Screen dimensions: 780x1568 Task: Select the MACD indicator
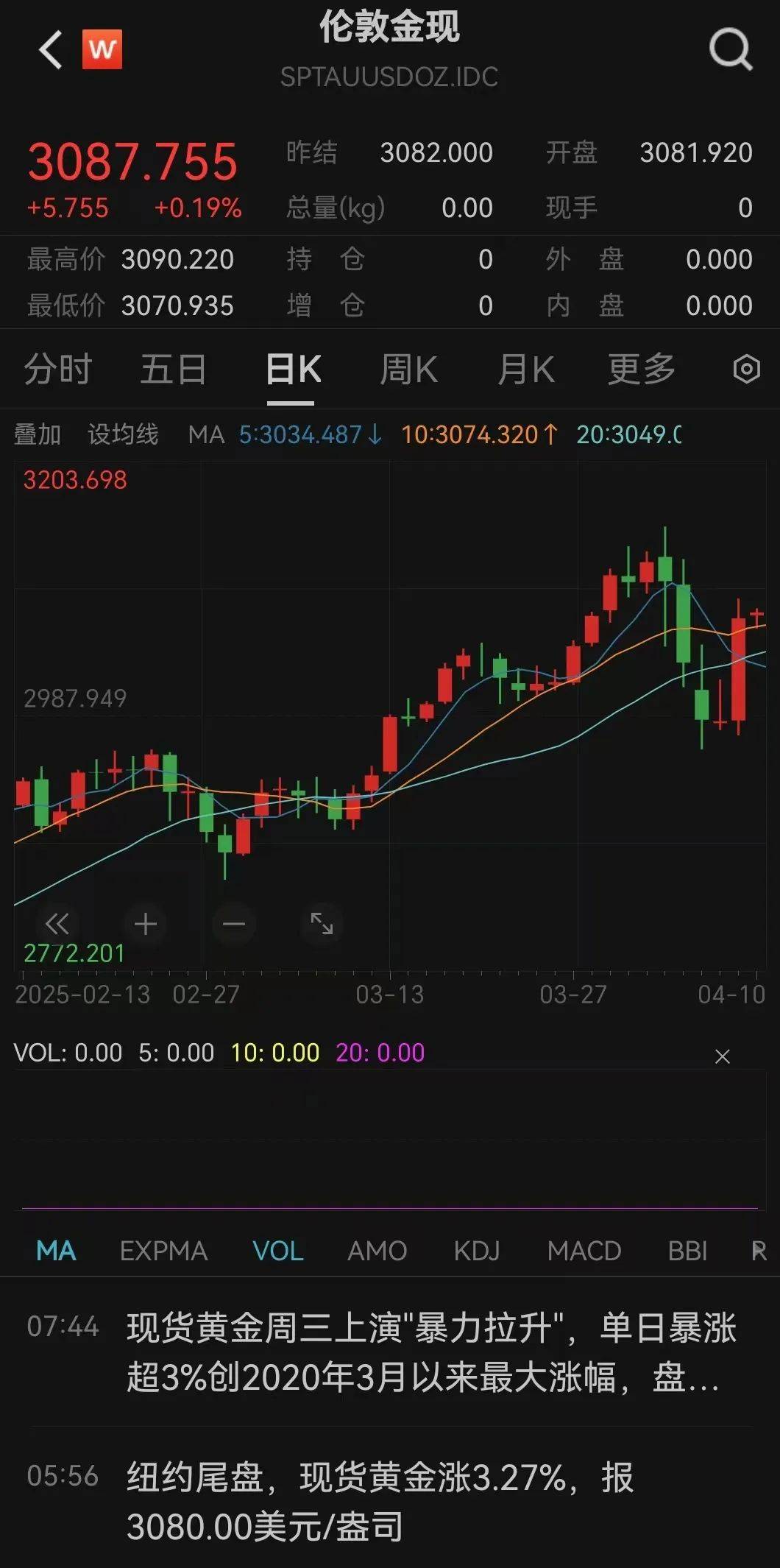point(585,1250)
